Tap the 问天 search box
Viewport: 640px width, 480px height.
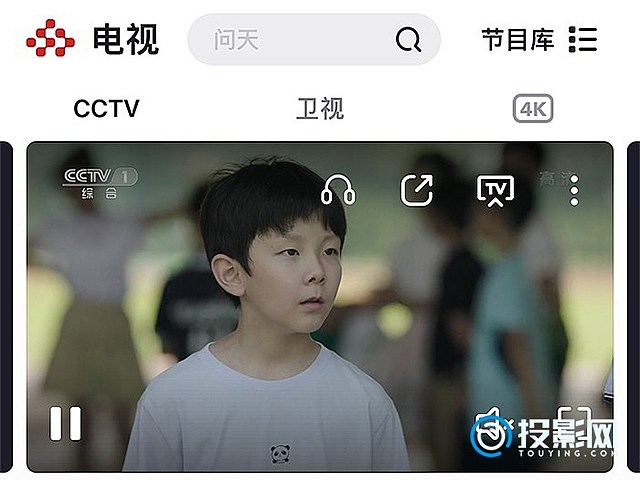pyautogui.click(x=300, y=40)
